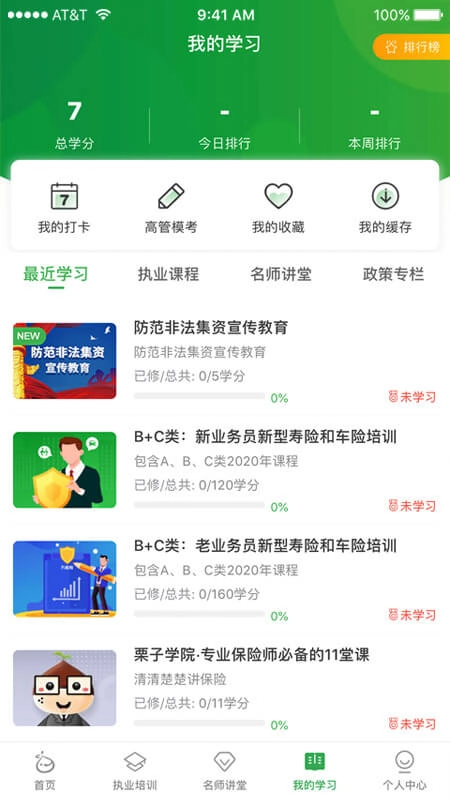Open course 防范非法集资宣传教育
Viewport: 450px width, 800px height.
pos(225,361)
